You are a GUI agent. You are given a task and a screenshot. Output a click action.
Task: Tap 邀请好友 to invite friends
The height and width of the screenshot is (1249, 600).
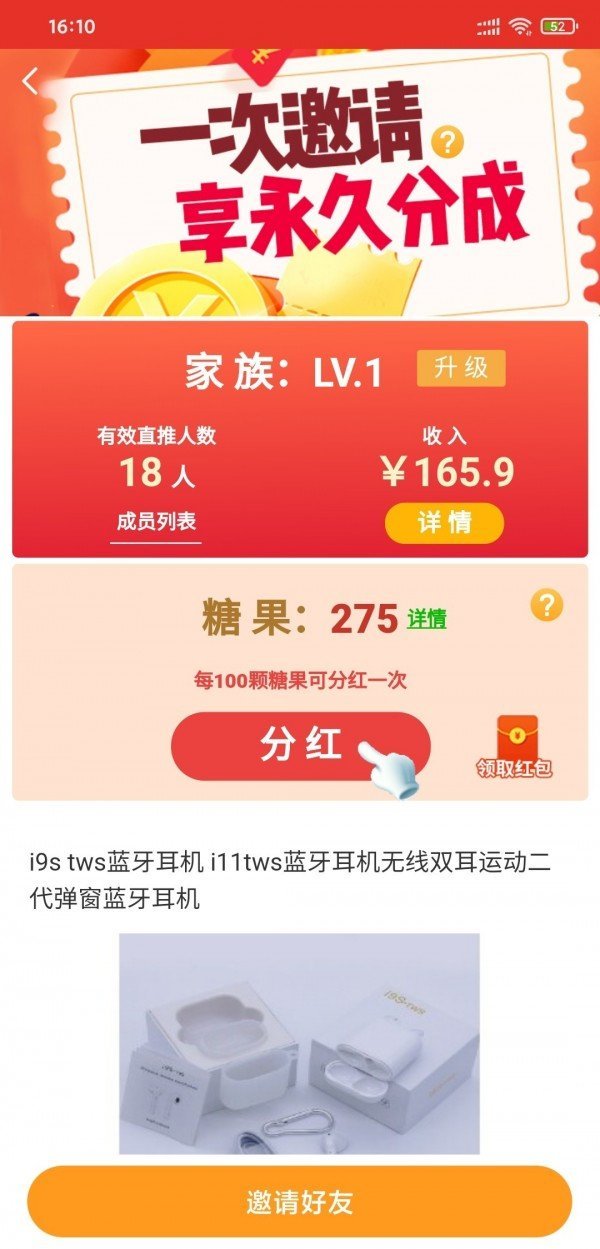click(x=299, y=1201)
